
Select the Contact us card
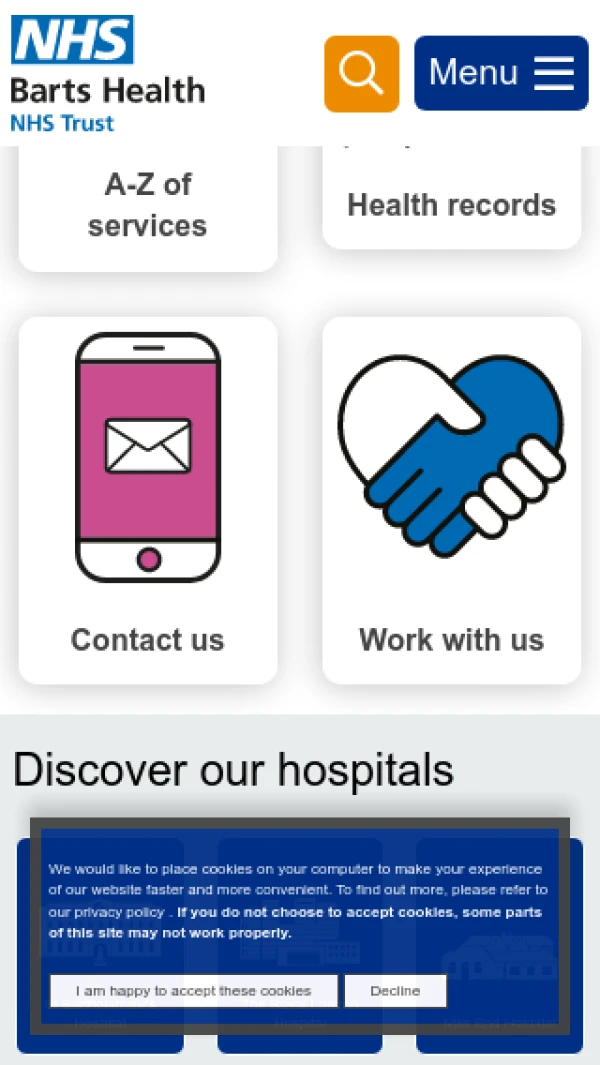tap(148, 500)
